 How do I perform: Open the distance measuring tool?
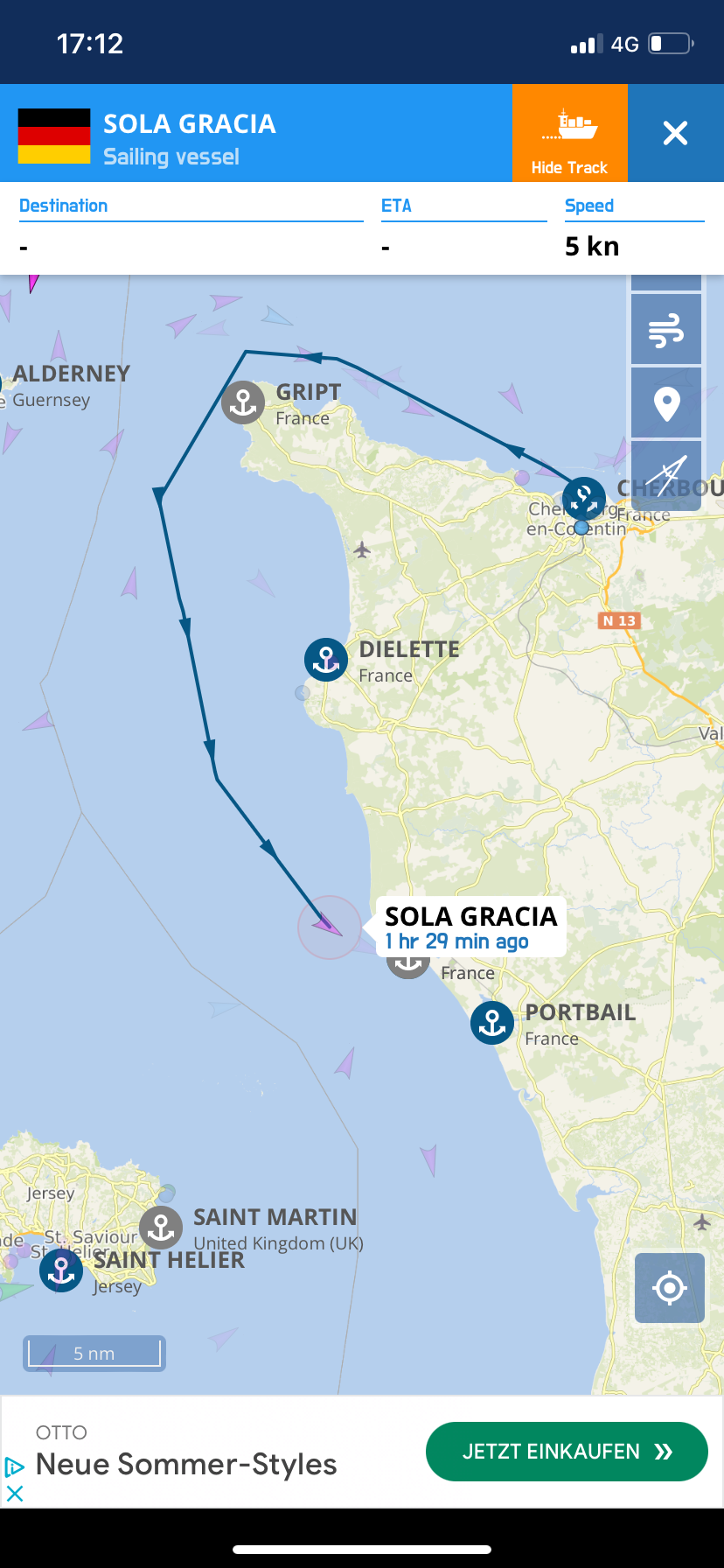point(666,475)
